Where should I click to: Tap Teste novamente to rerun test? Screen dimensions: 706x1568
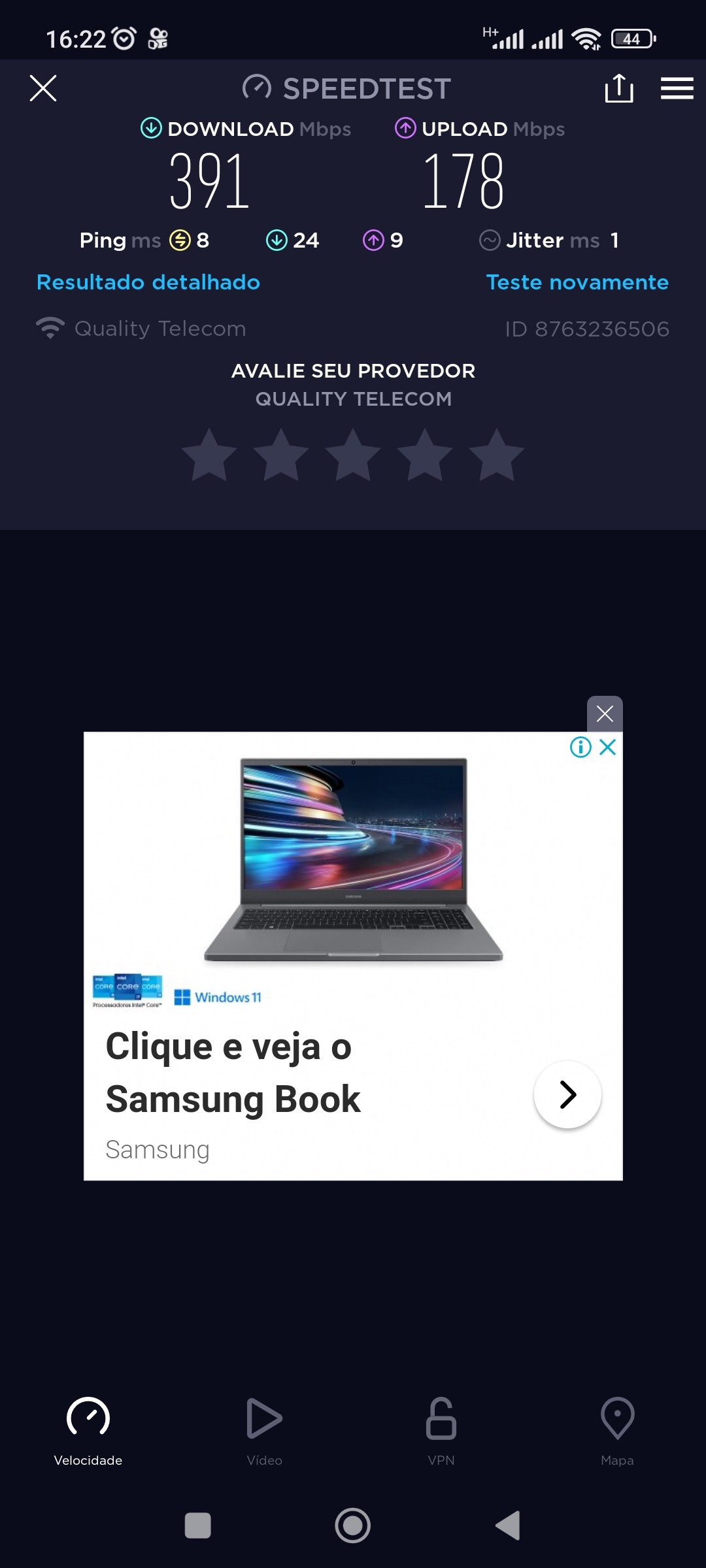coord(577,282)
